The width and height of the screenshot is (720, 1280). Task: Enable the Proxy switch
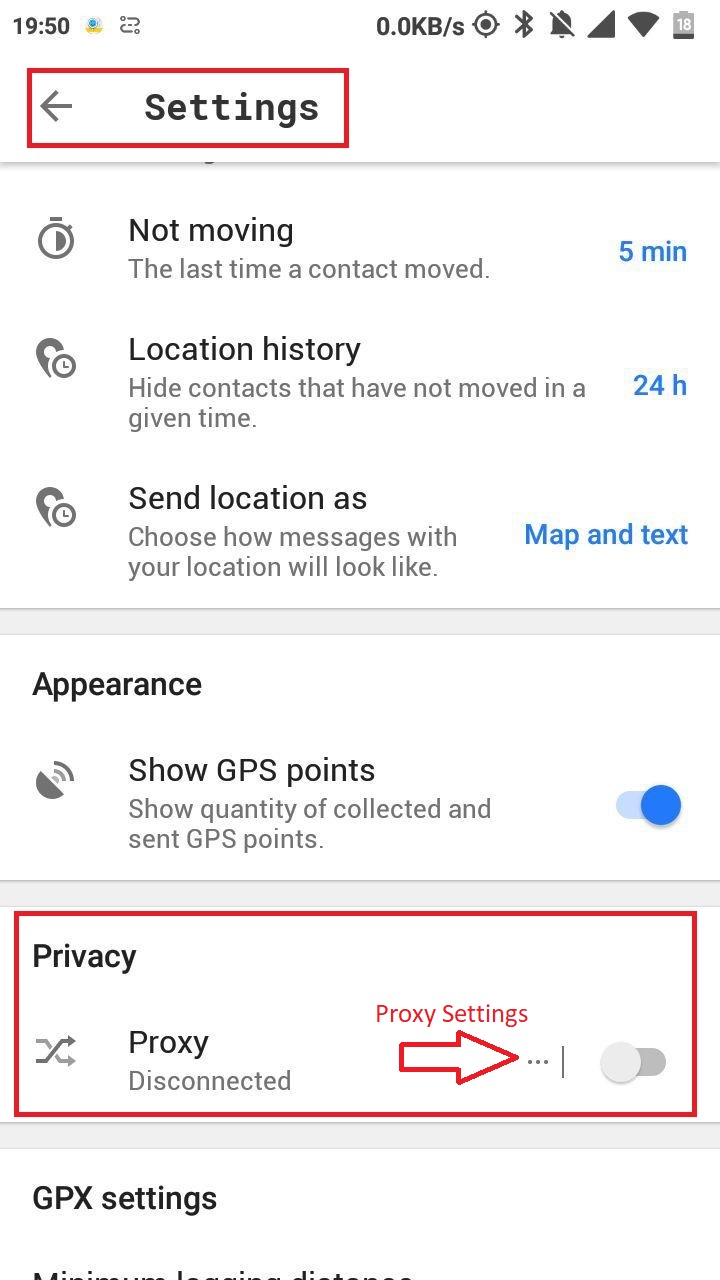click(x=634, y=1062)
